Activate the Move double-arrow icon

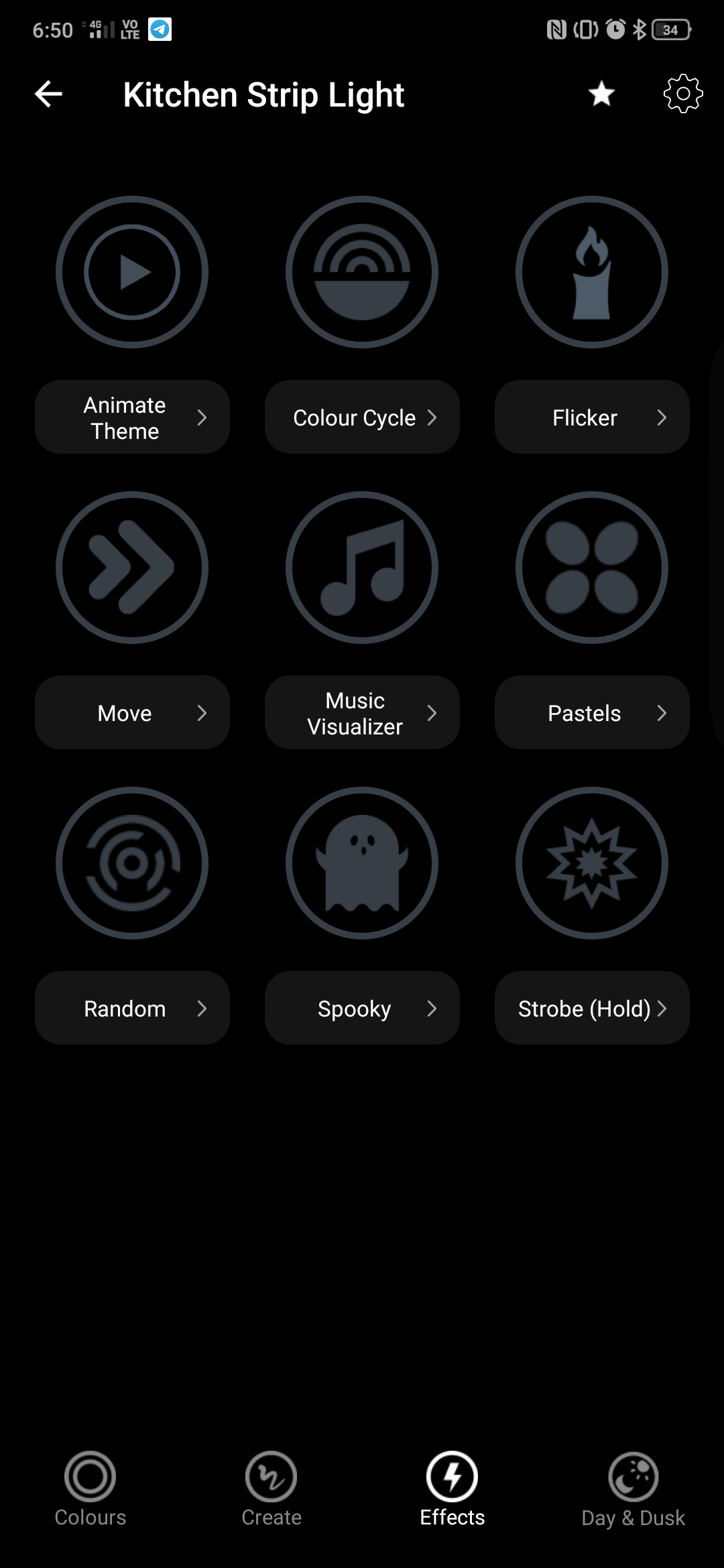[x=132, y=568]
